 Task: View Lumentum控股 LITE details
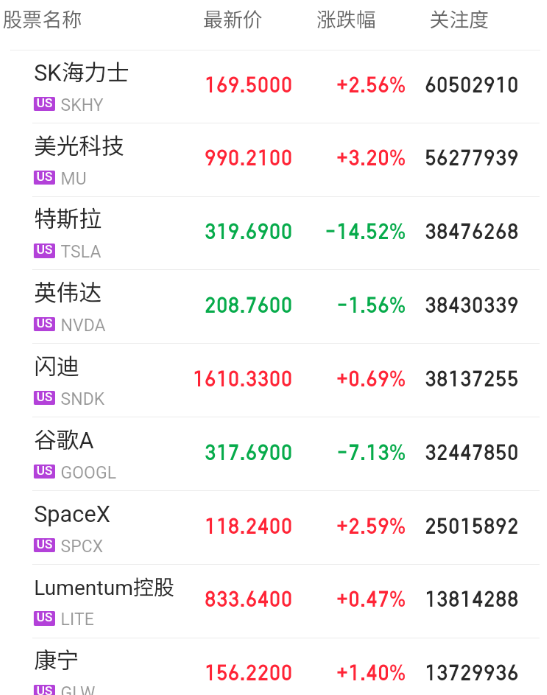tap(274, 601)
